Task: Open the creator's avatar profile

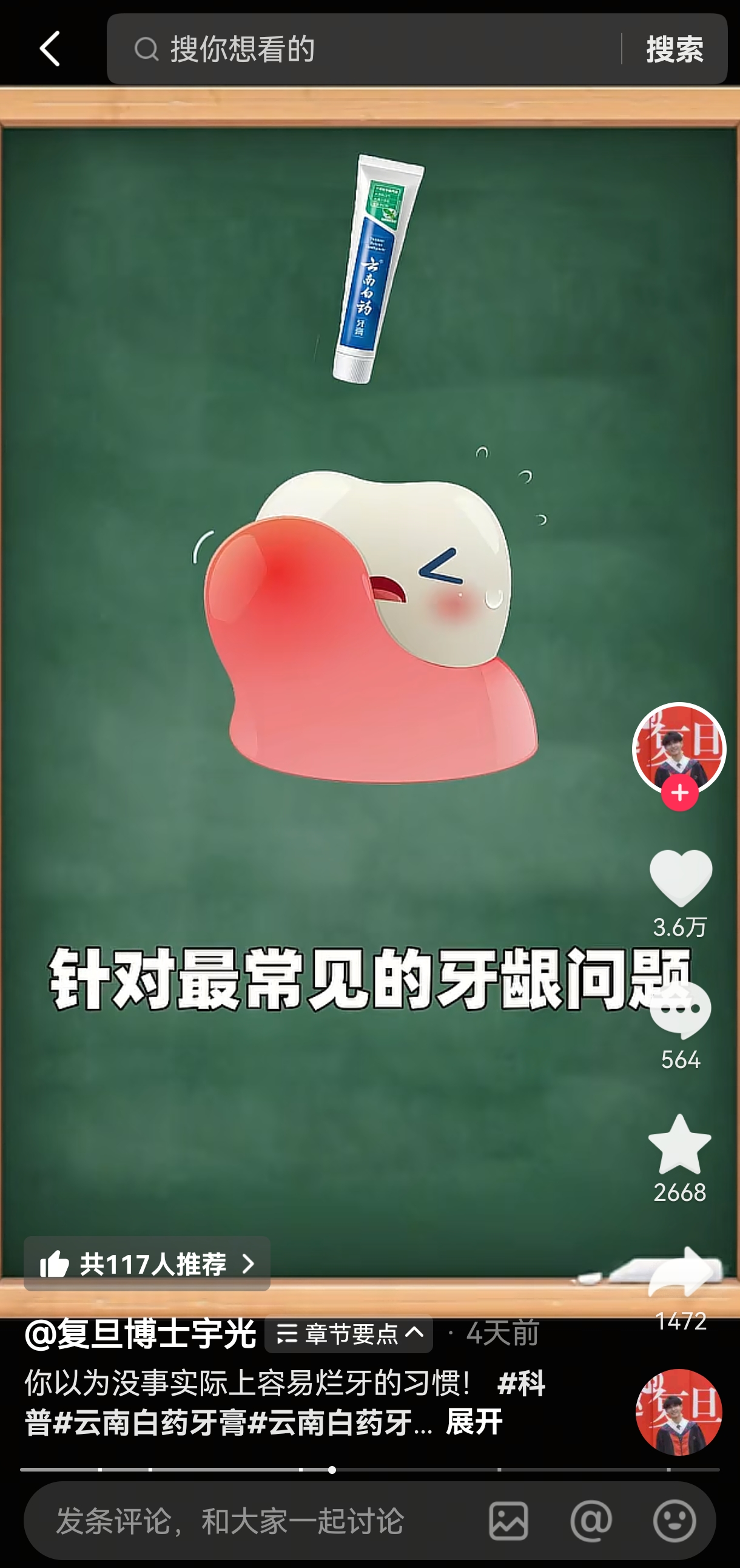Action: 679,748
